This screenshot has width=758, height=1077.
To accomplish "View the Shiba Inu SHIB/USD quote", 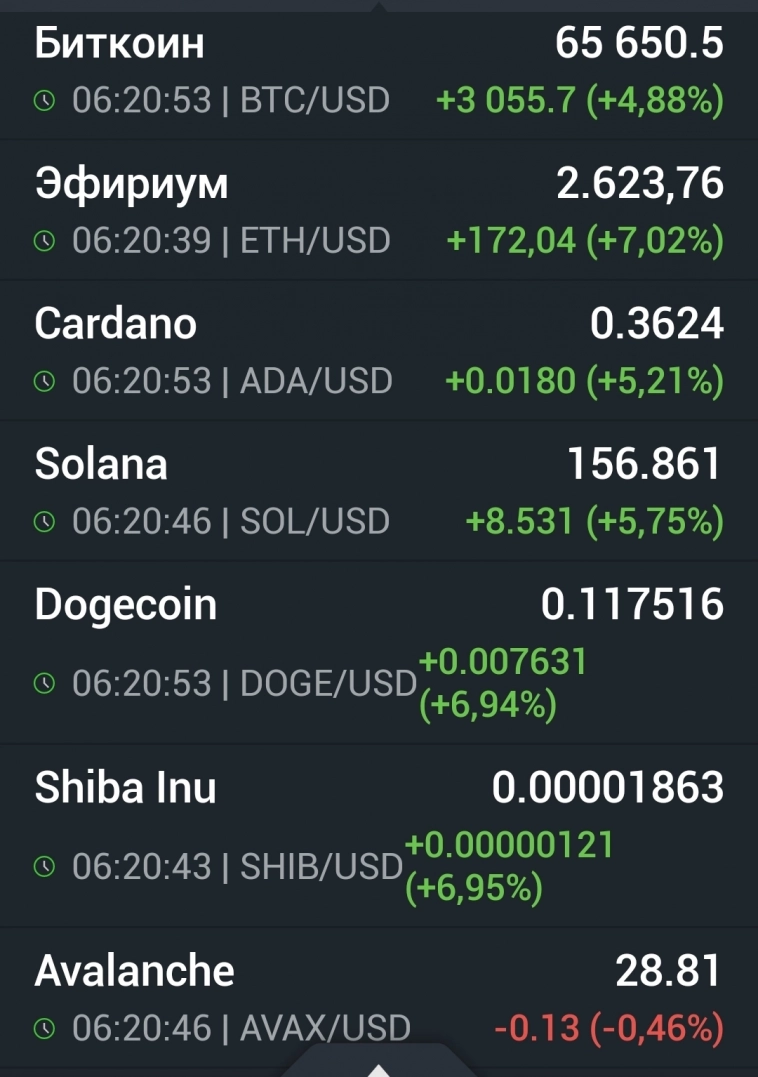I will point(378,836).
